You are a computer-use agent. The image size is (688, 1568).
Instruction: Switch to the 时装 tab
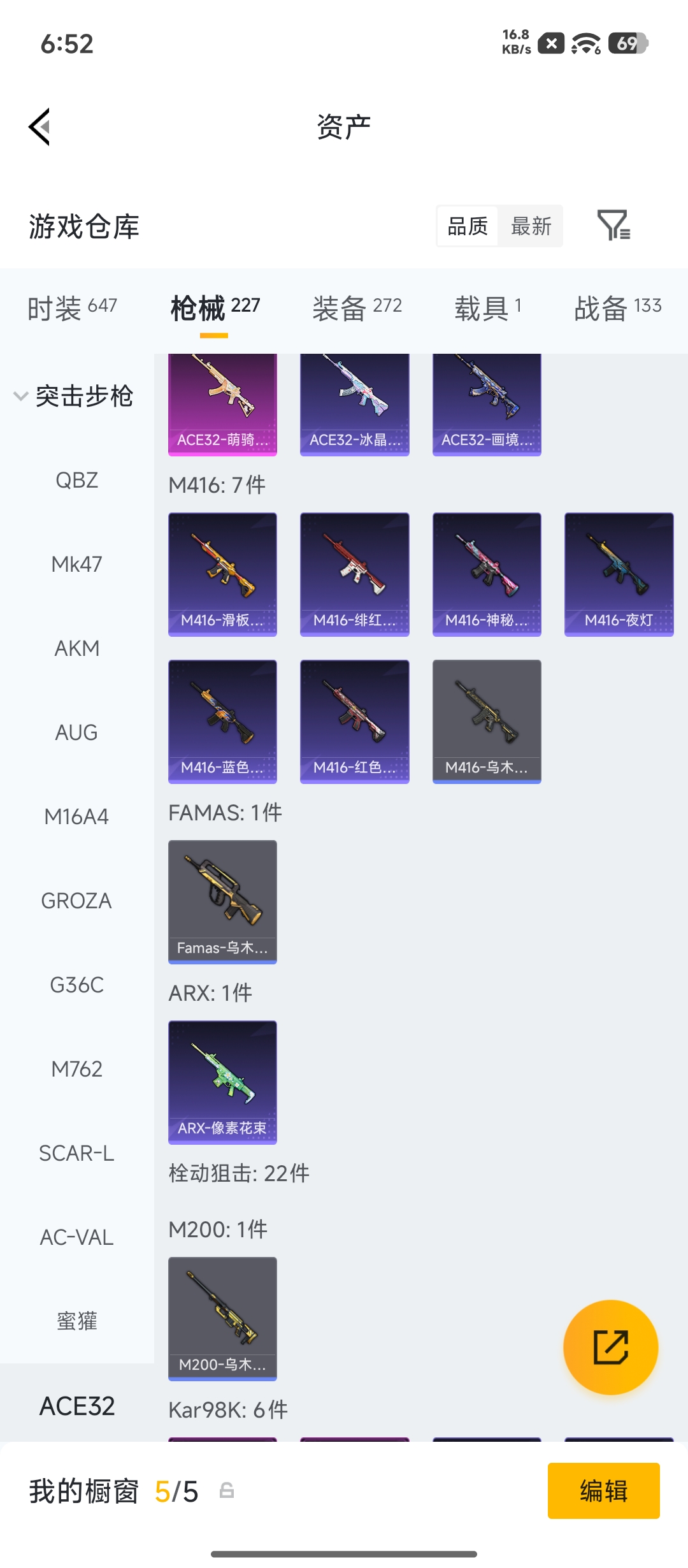click(x=72, y=308)
